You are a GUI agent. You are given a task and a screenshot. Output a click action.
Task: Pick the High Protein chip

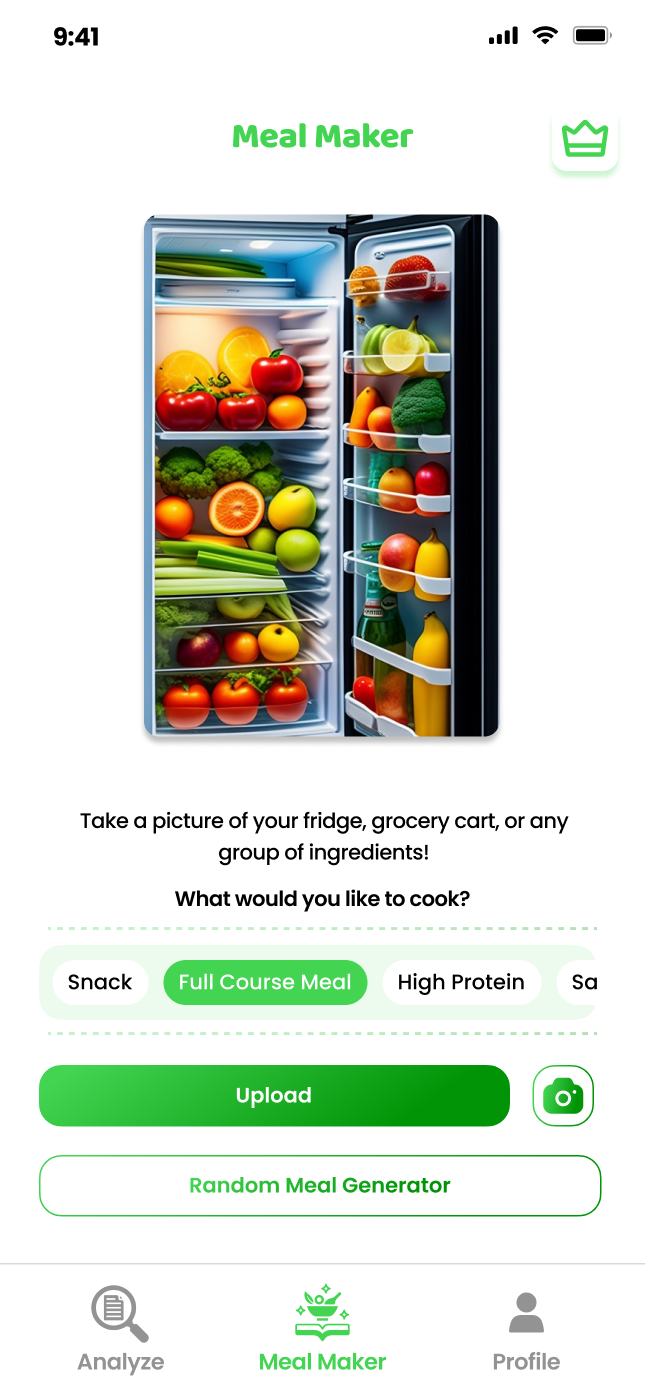pos(461,982)
